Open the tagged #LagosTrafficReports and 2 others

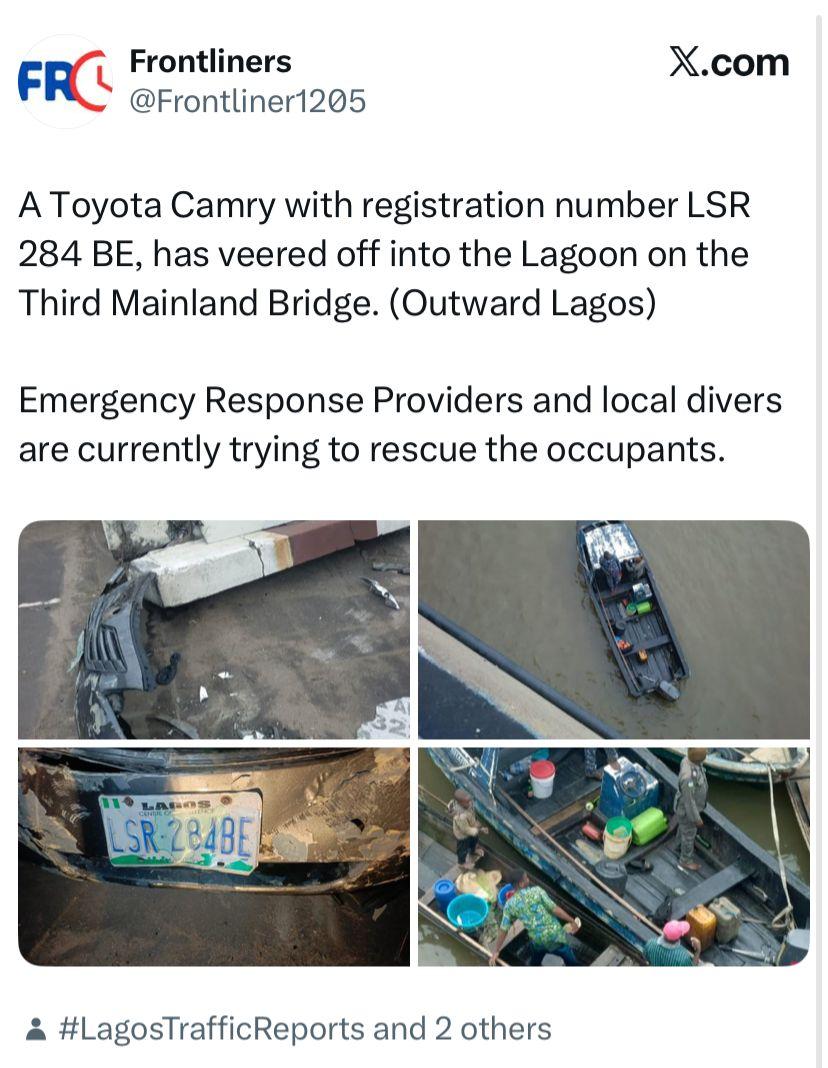(x=305, y=1028)
